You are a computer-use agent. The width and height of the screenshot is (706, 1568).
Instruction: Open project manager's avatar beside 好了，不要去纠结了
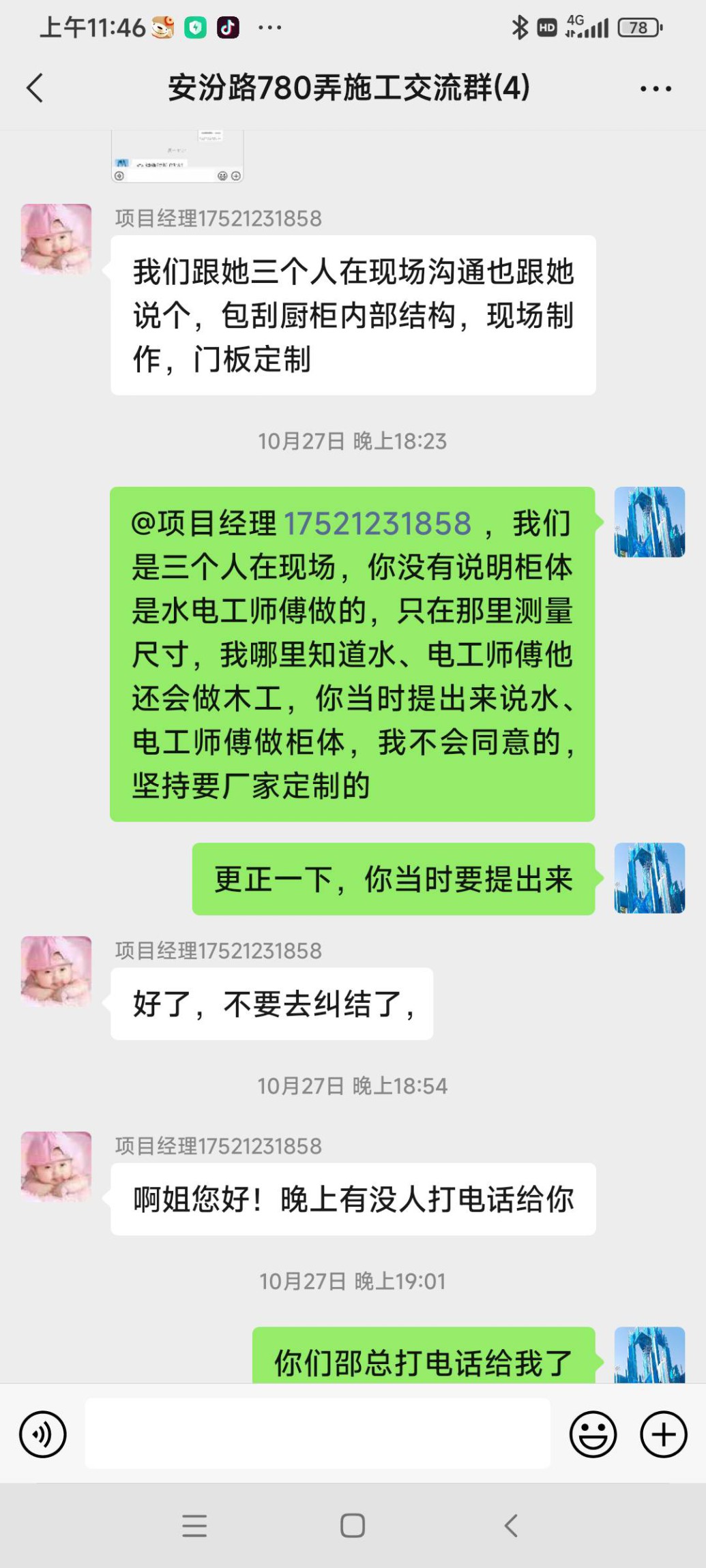pyautogui.click(x=56, y=971)
